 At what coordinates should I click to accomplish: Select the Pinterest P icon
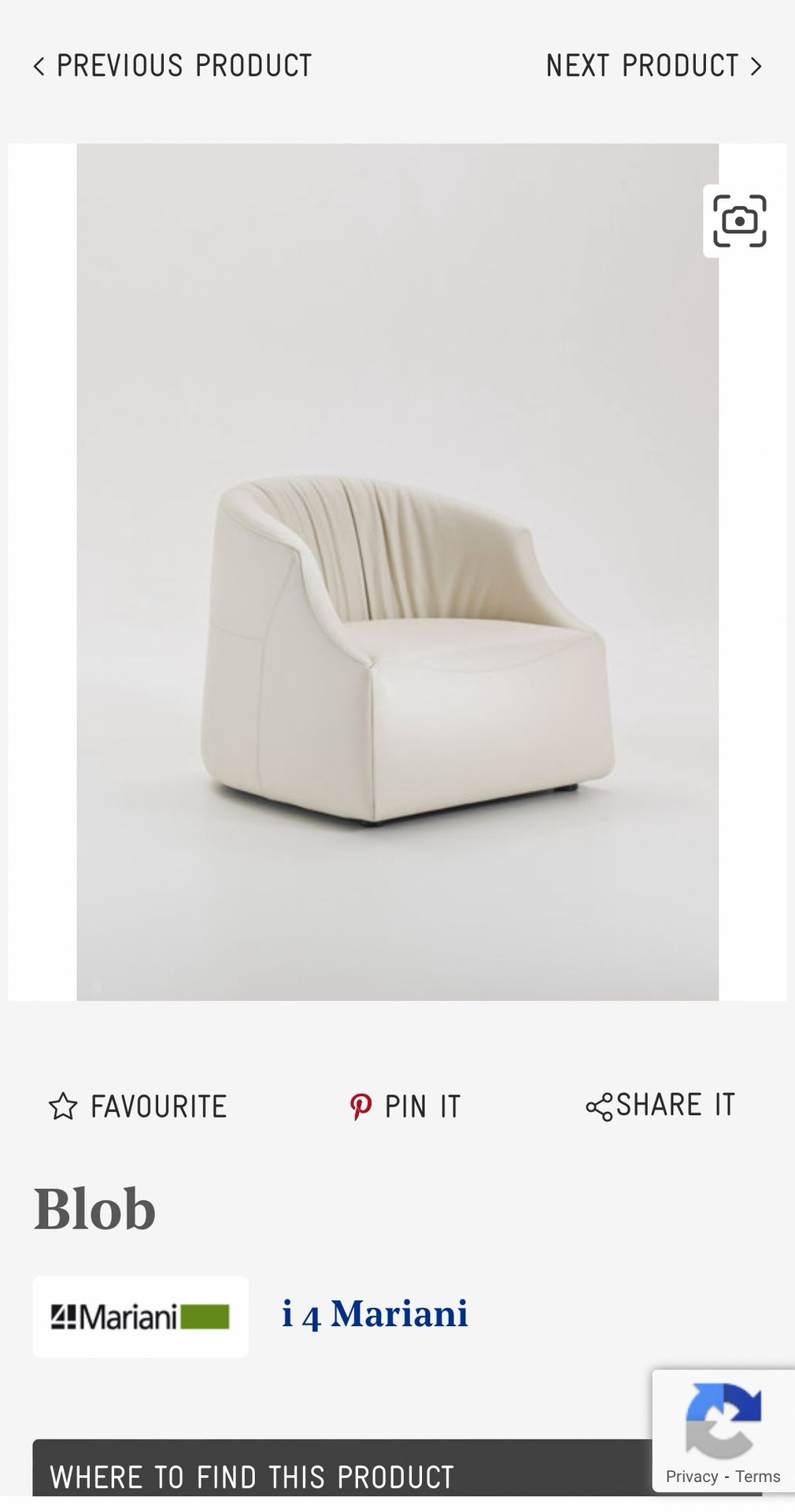tap(363, 1106)
